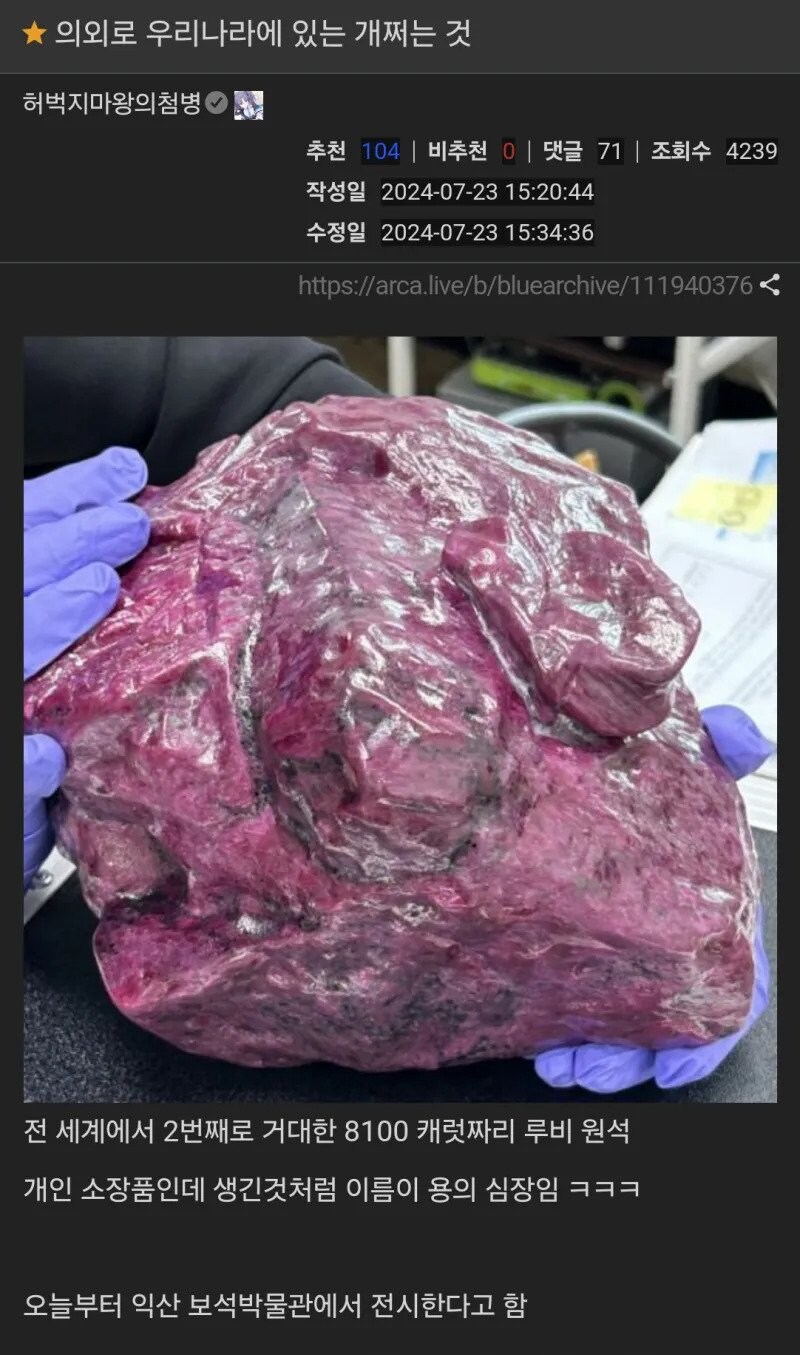Open the arca.live post URL link
This screenshot has height=1355, width=800.
(525, 285)
